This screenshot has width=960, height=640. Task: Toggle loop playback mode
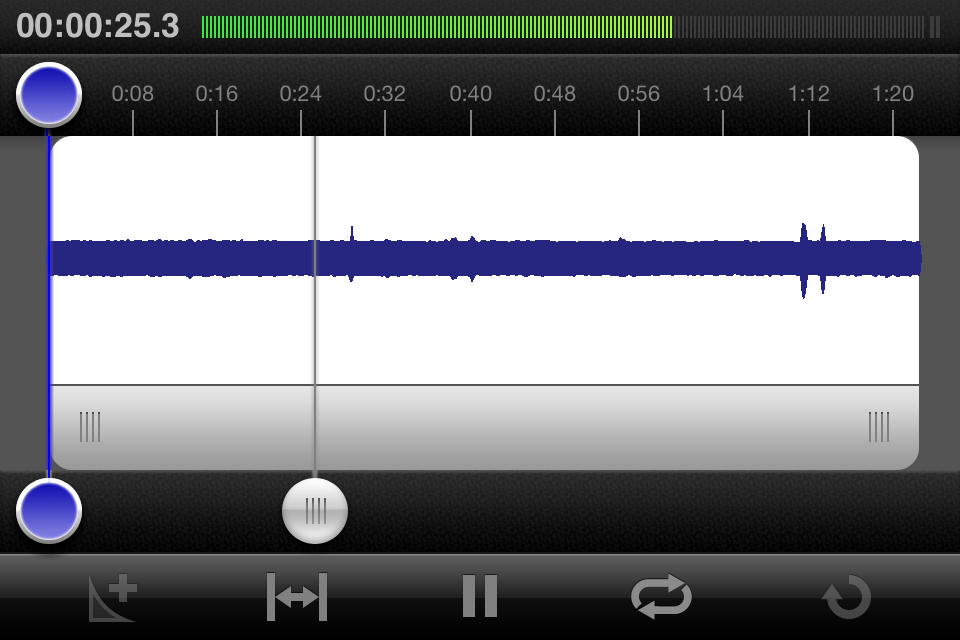(x=661, y=597)
